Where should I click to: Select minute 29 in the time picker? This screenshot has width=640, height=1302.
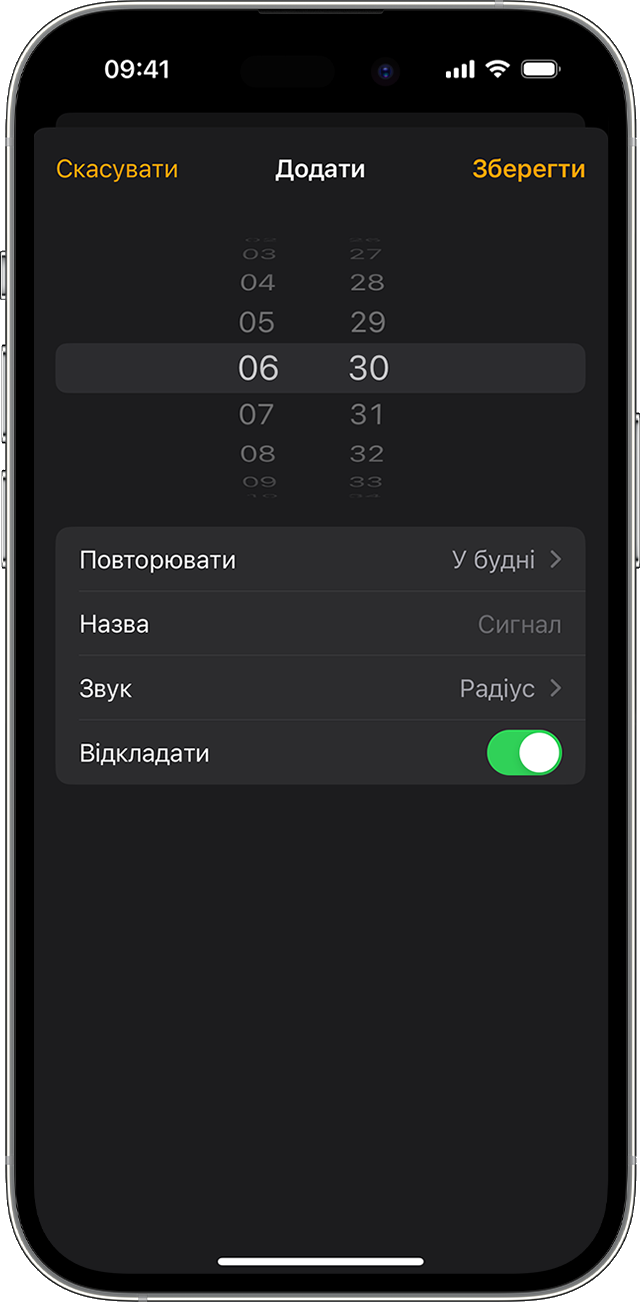(x=367, y=322)
